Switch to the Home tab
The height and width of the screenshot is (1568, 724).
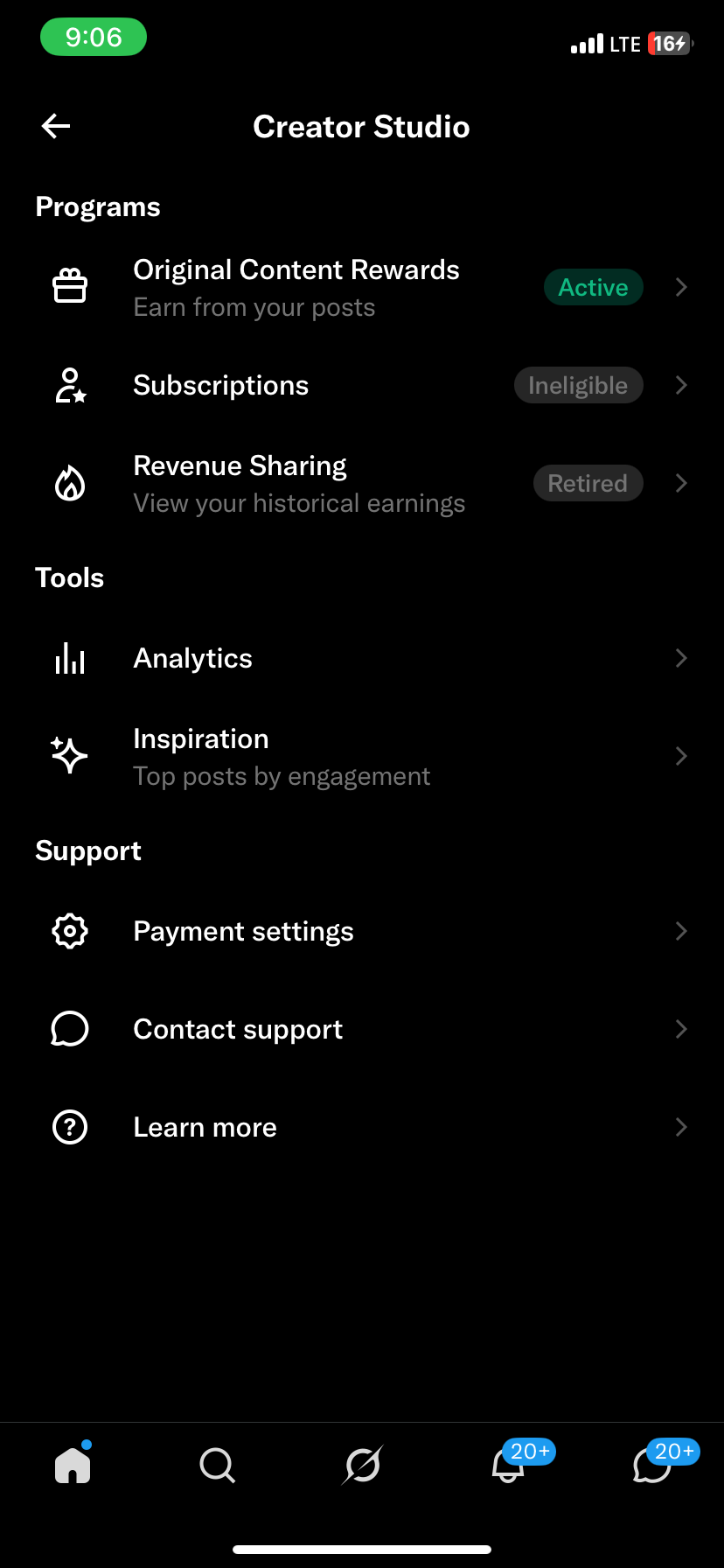[x=73, y=1464]
